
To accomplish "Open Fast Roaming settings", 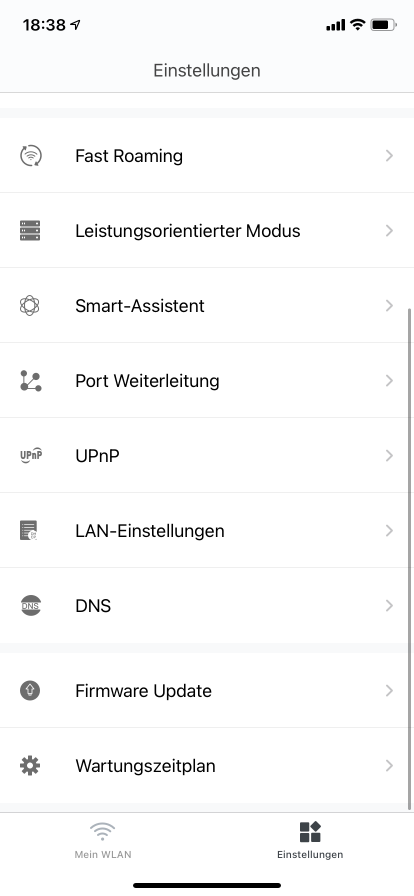I will [207, 155].
